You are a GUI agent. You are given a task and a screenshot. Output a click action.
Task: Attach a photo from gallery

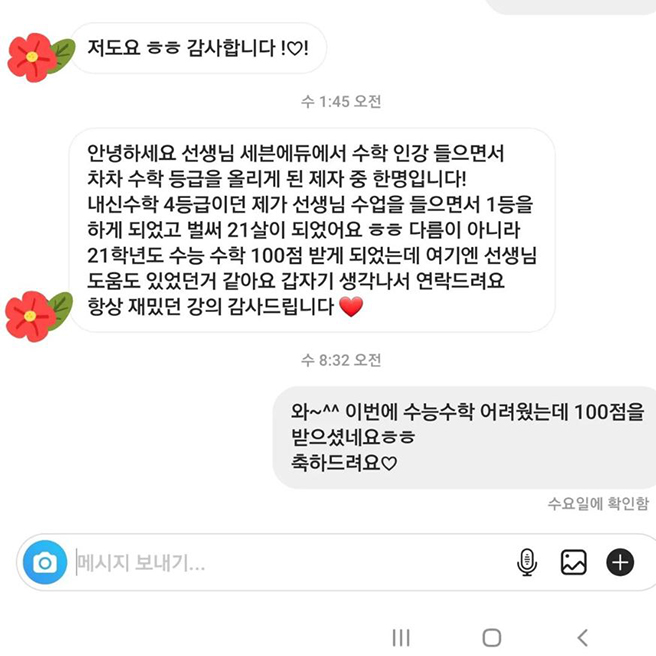573,563
